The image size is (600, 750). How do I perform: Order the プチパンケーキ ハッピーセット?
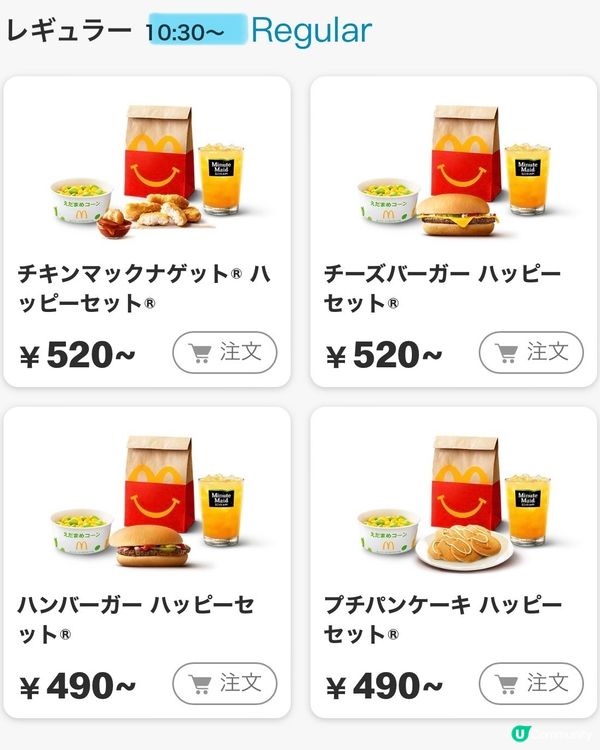pyautogui.click(x=531, y=683)
